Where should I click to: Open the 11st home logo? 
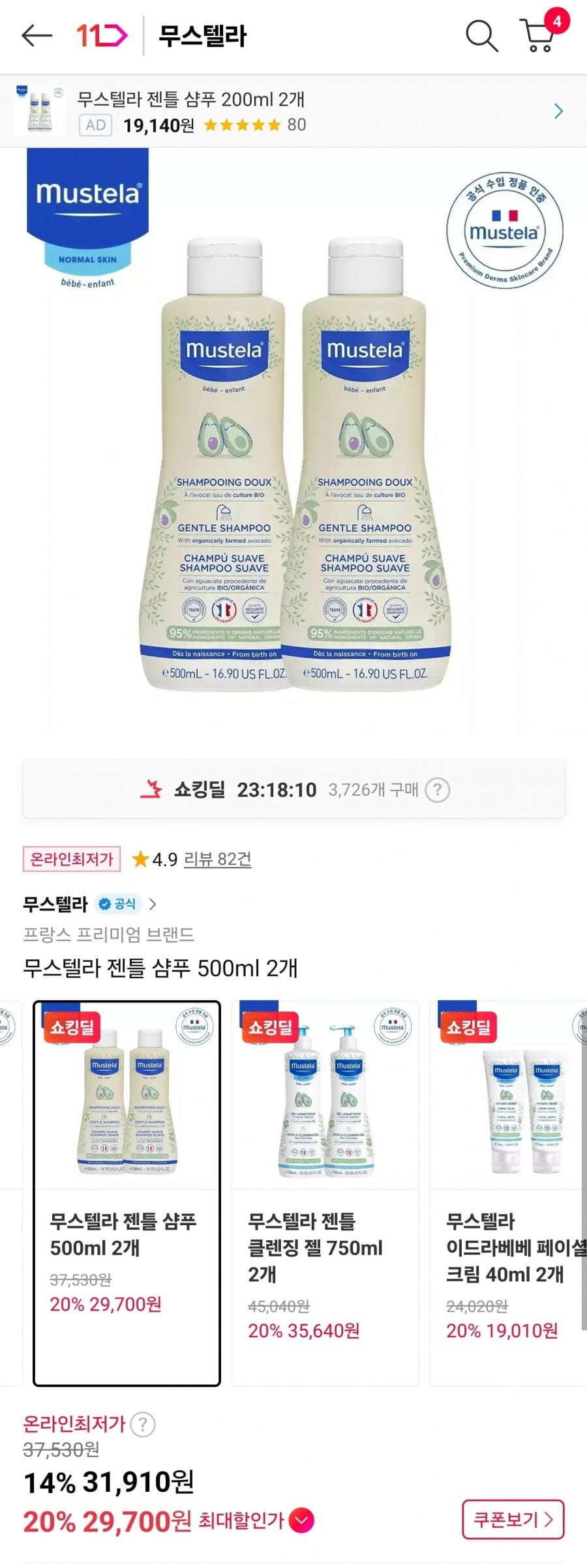102,35
